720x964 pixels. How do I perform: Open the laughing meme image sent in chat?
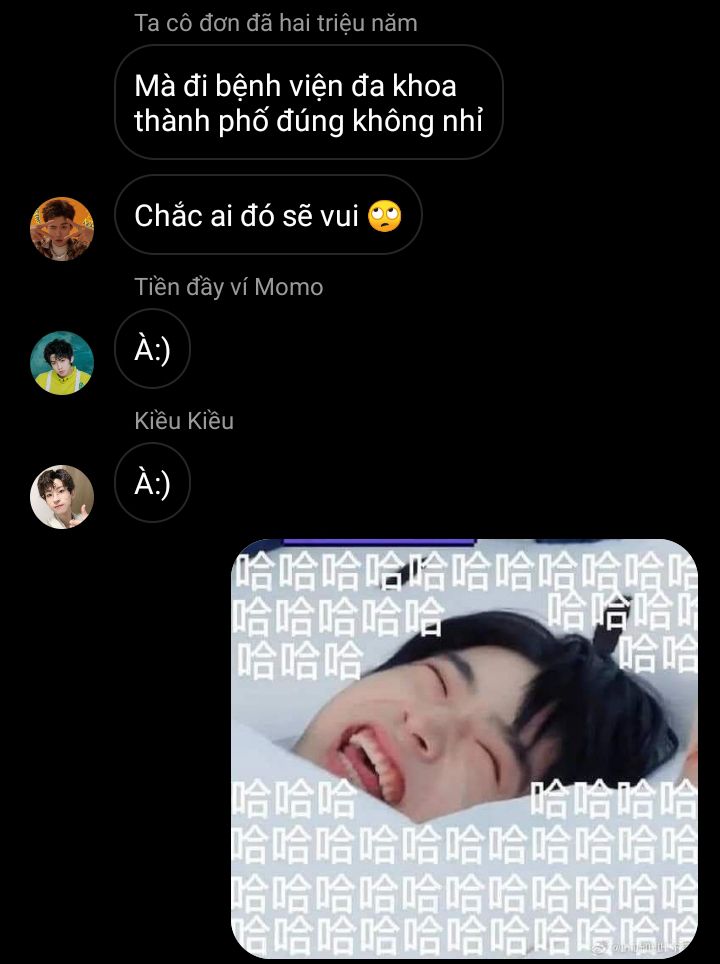(465, 748)
